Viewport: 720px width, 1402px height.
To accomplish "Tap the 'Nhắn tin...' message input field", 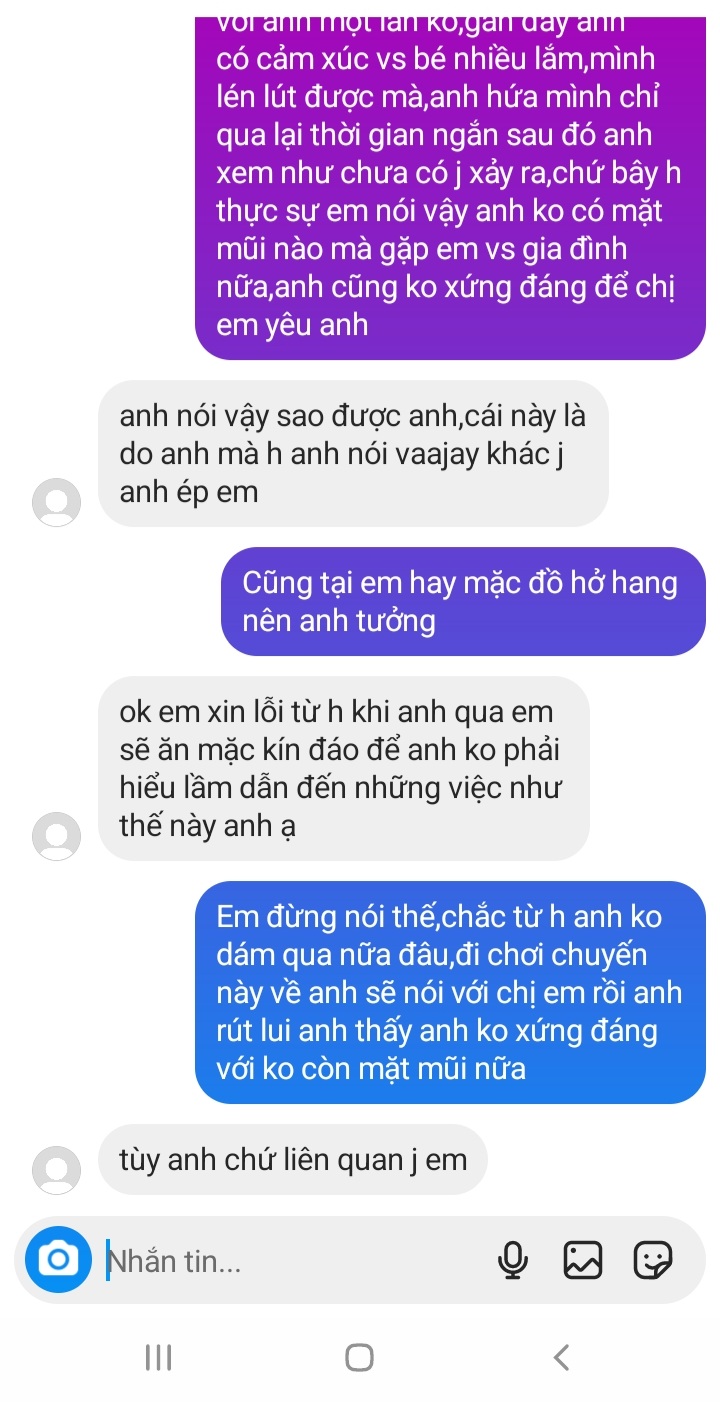I will point(290,1261).
